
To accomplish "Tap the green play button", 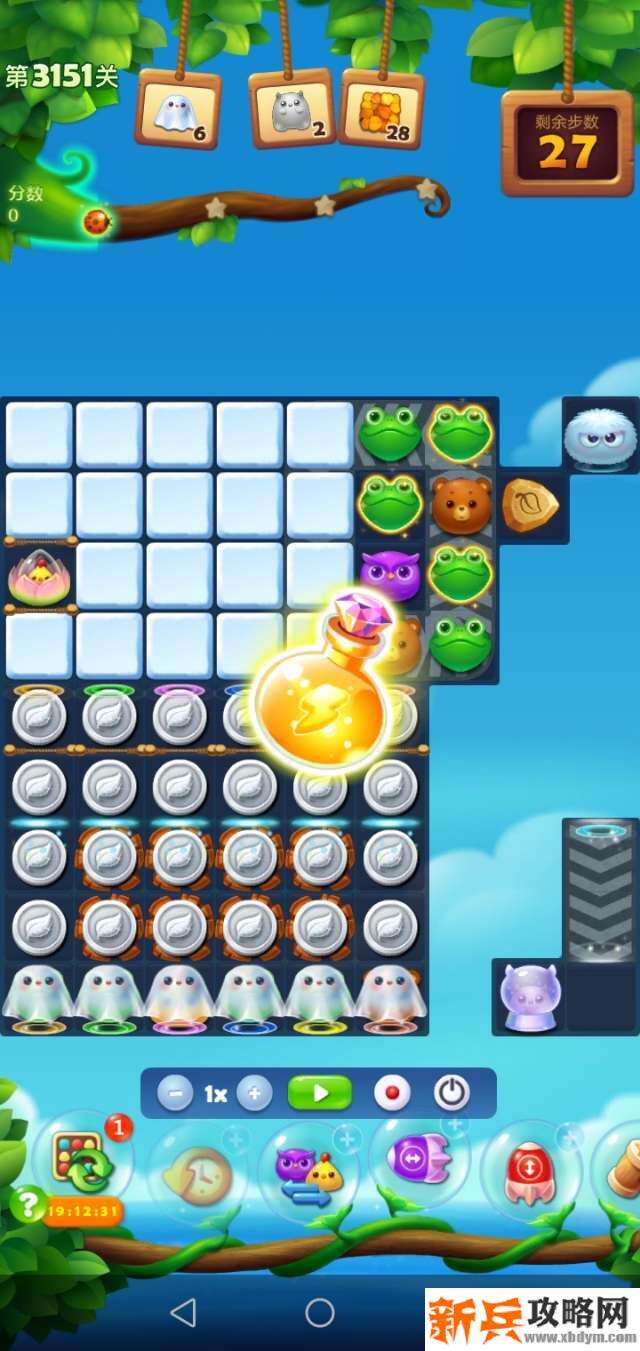I will [320, 1094].
